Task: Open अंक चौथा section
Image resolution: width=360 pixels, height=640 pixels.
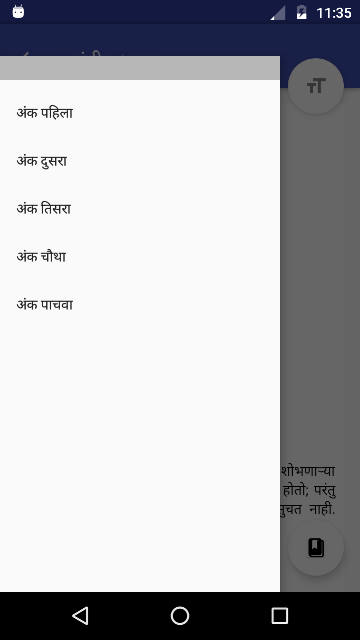Action: [140, 257]
